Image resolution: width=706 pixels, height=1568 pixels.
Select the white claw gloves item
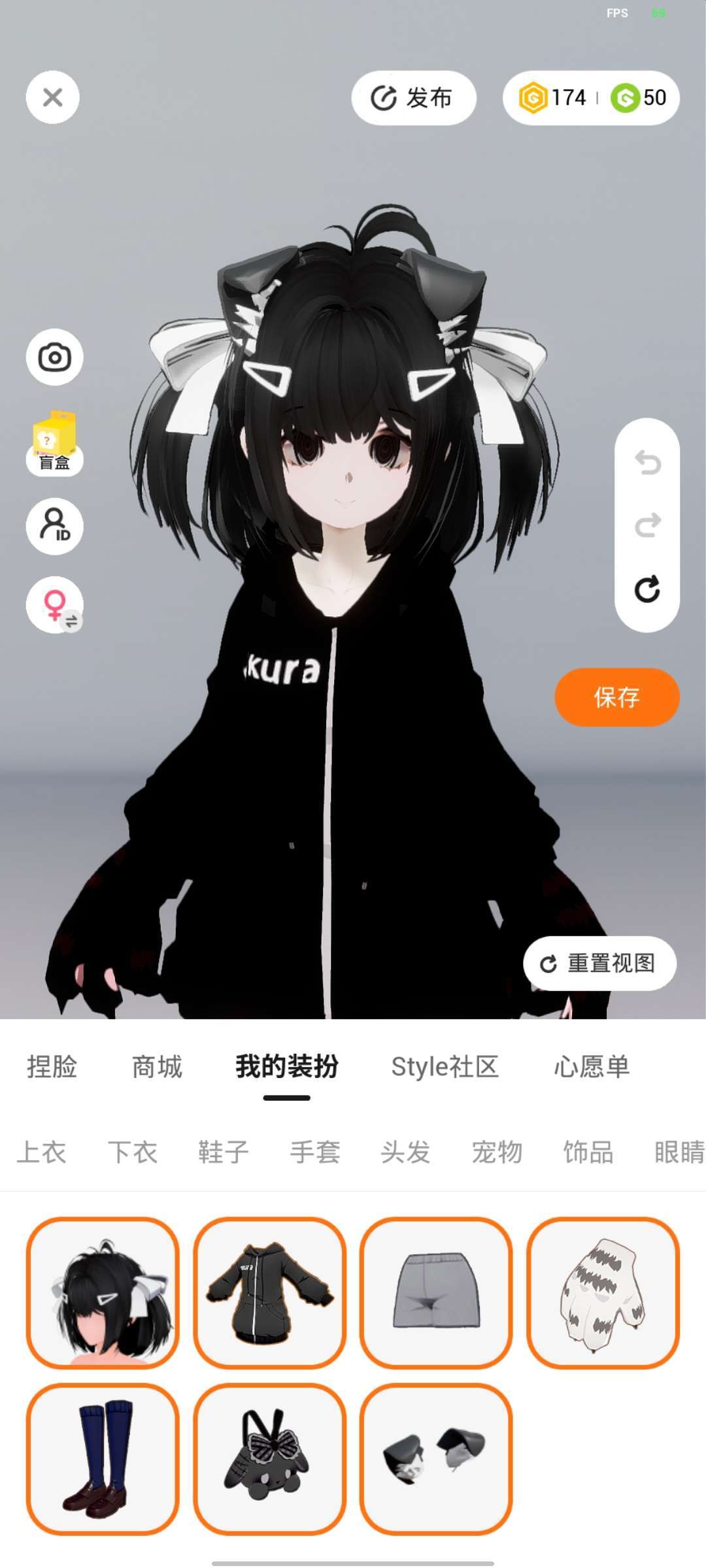click(603, 1292)
